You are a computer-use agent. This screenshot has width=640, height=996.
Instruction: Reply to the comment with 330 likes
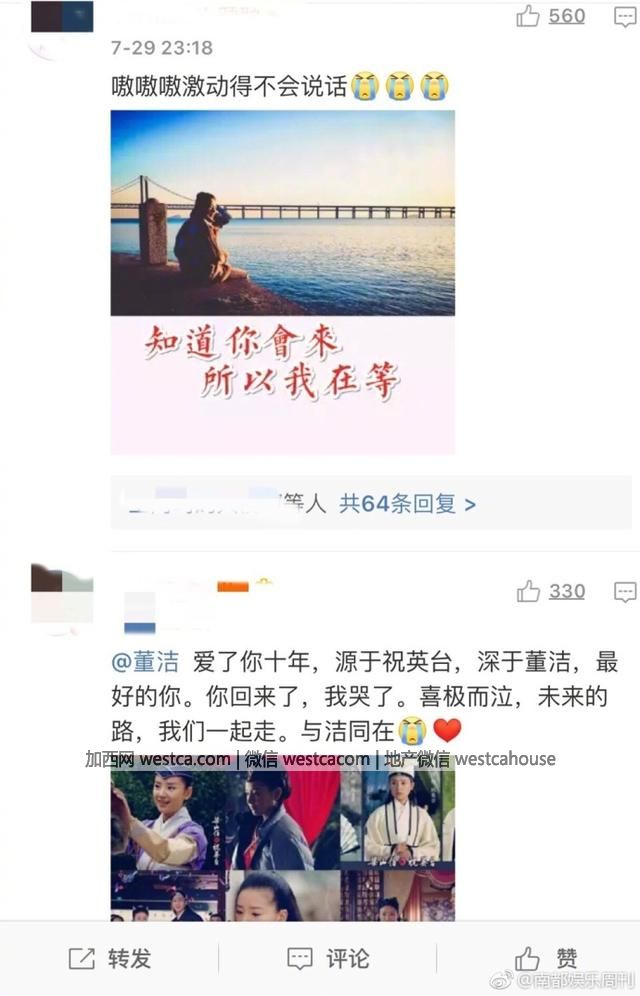[x=625, y=592]
